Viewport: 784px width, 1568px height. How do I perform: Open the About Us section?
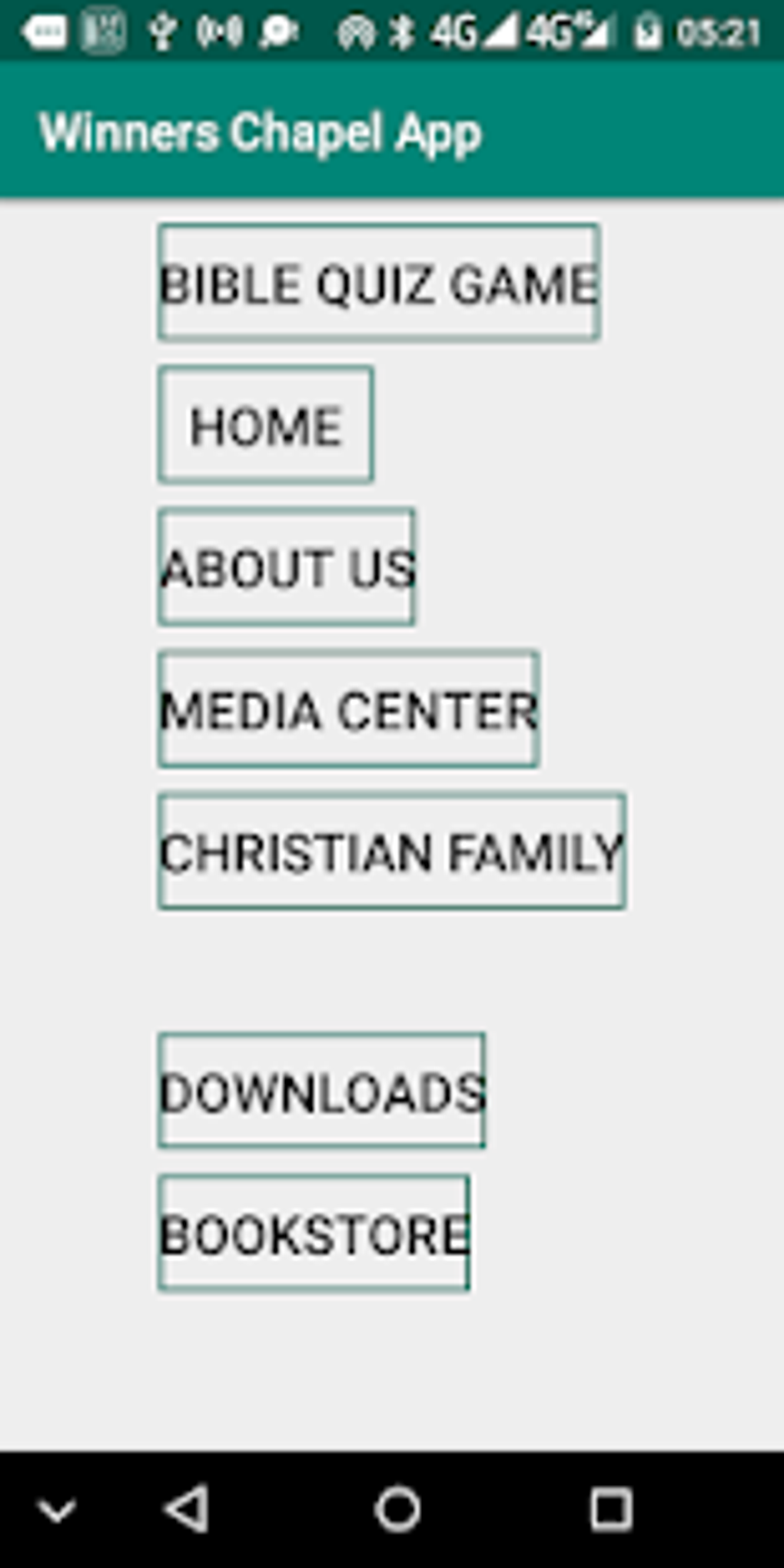coord(287,567)
